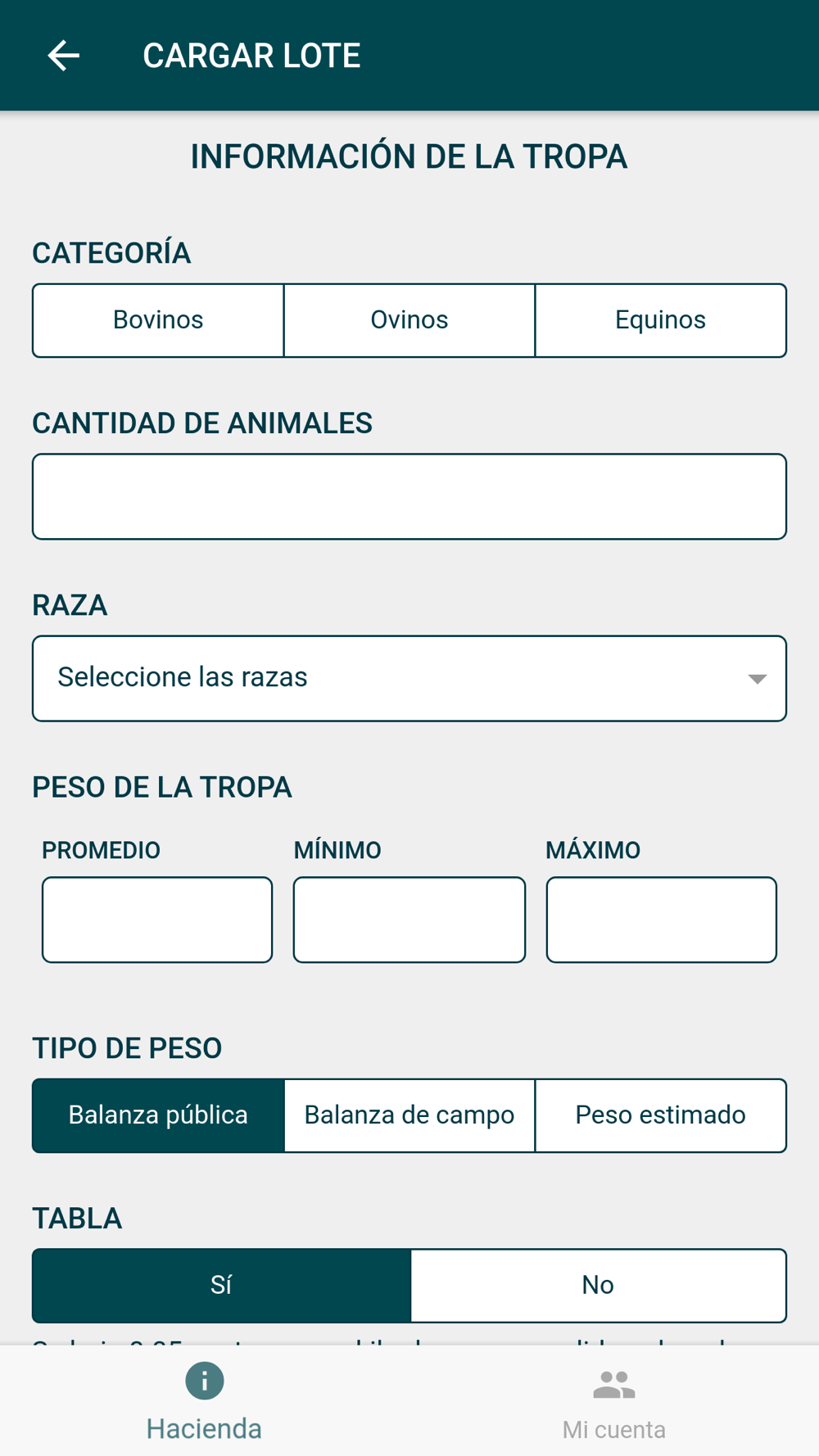Viewport: 819px width, 1456px height.
Task: Set Tabla to Sí
Action: (x=221, y=1285)
